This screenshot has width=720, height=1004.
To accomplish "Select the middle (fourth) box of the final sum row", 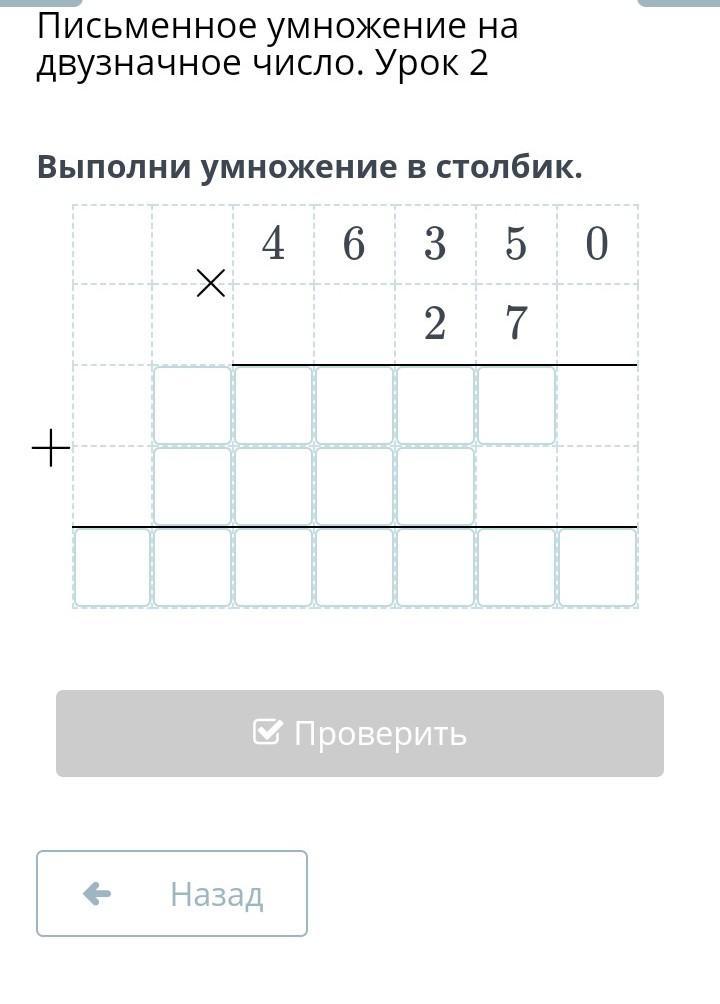I will click(x=354, y=567).
